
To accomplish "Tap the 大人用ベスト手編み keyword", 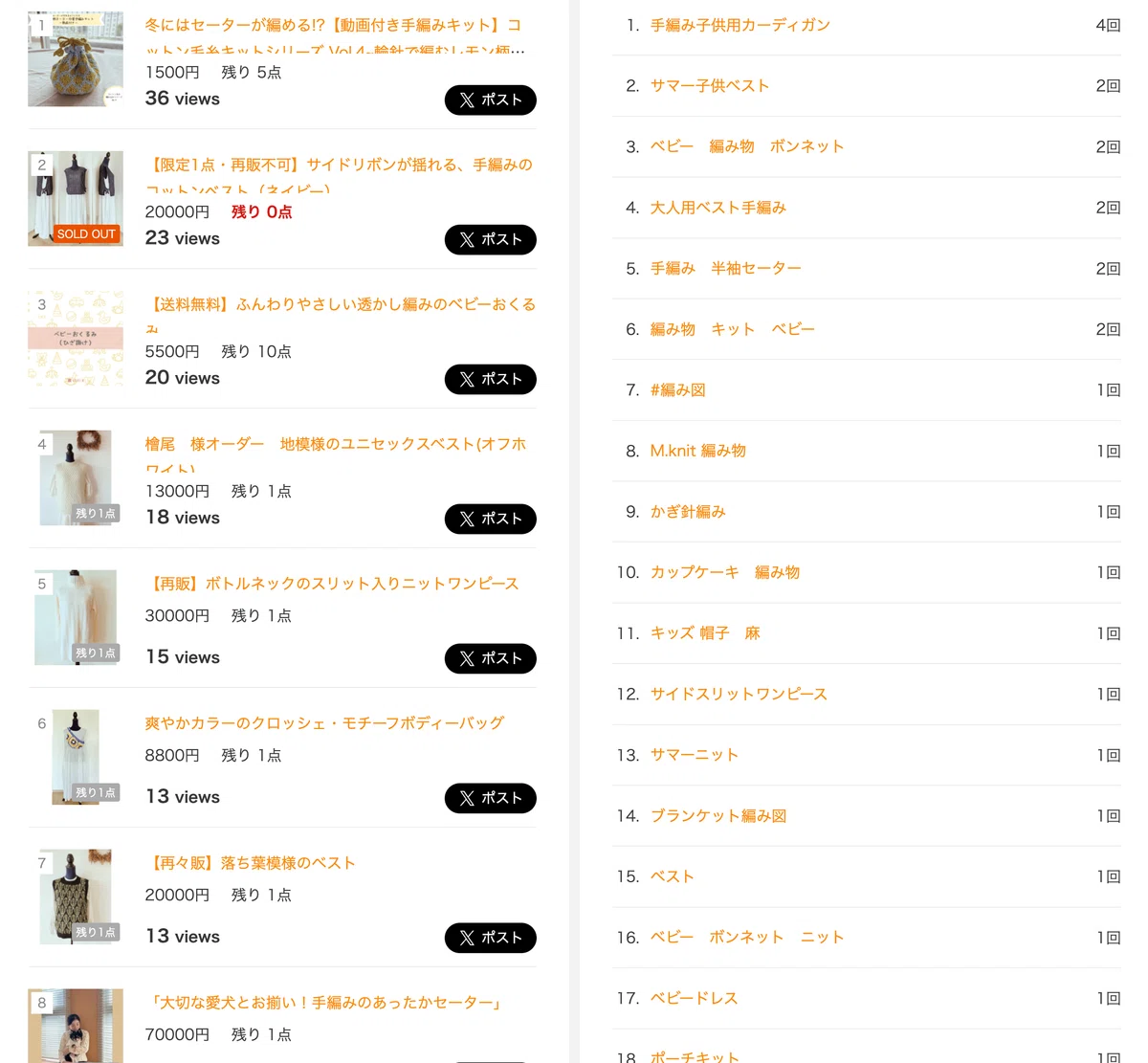I will click(718, 208).
